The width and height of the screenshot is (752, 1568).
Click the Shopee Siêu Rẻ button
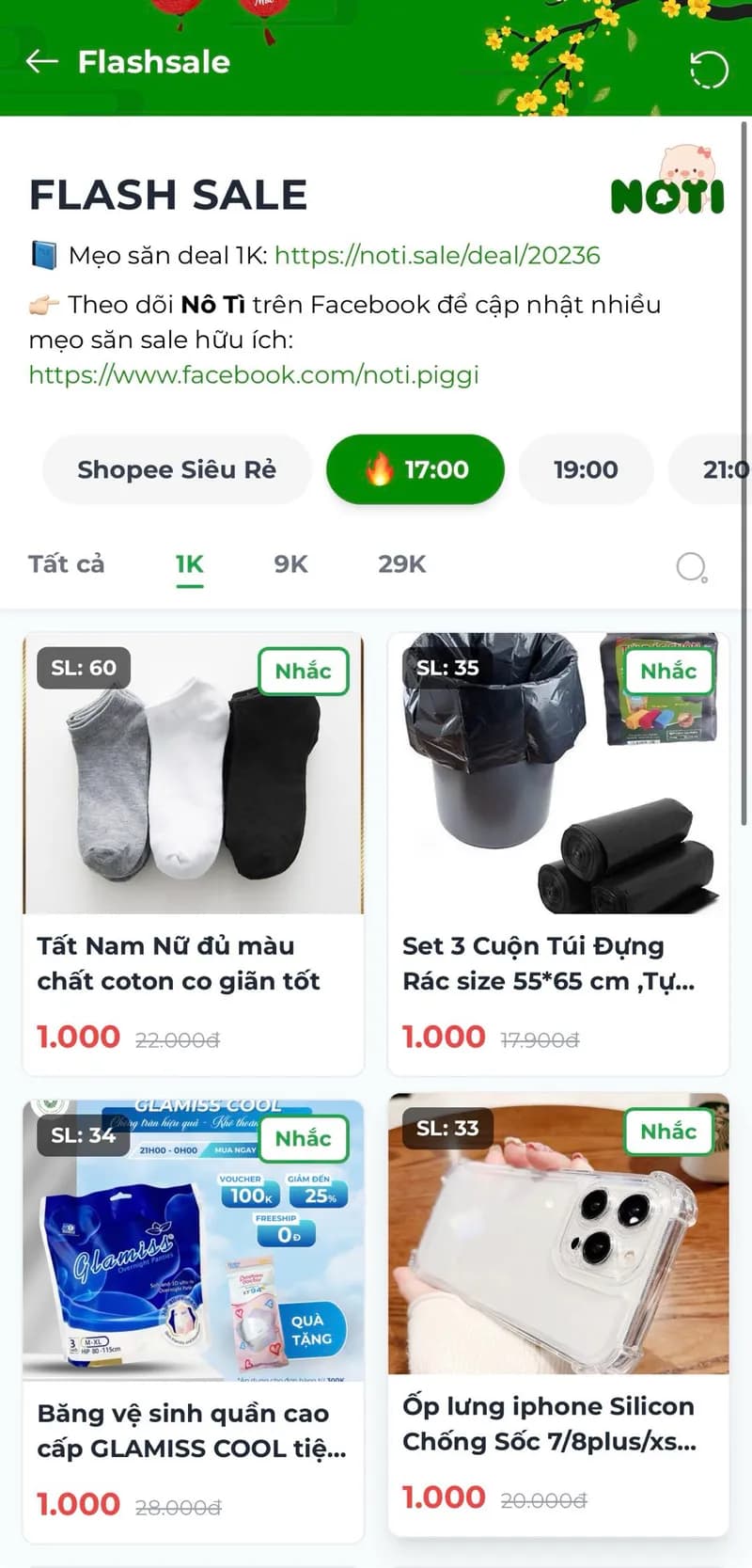177,468
